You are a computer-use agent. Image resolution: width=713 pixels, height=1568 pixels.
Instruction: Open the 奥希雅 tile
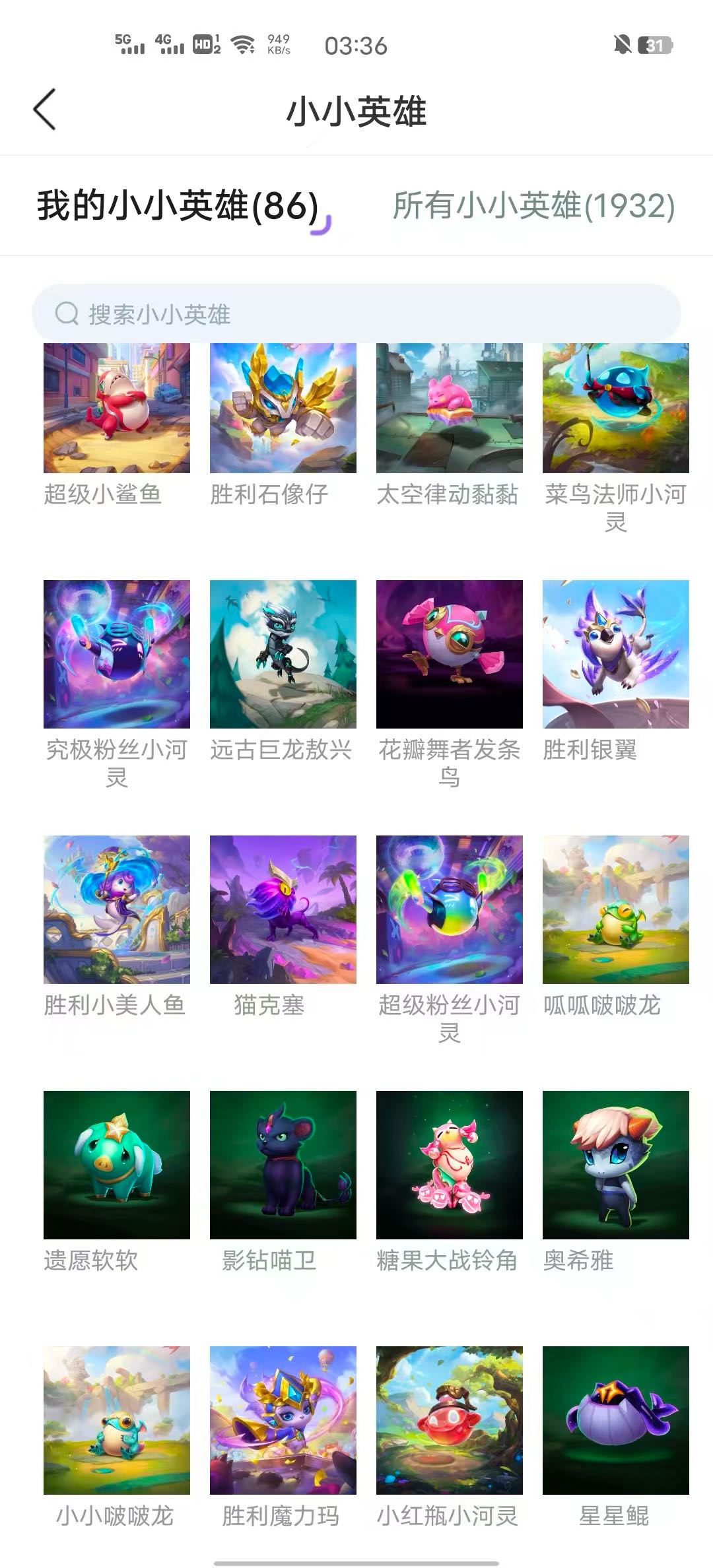click(x=616, y=1165)
